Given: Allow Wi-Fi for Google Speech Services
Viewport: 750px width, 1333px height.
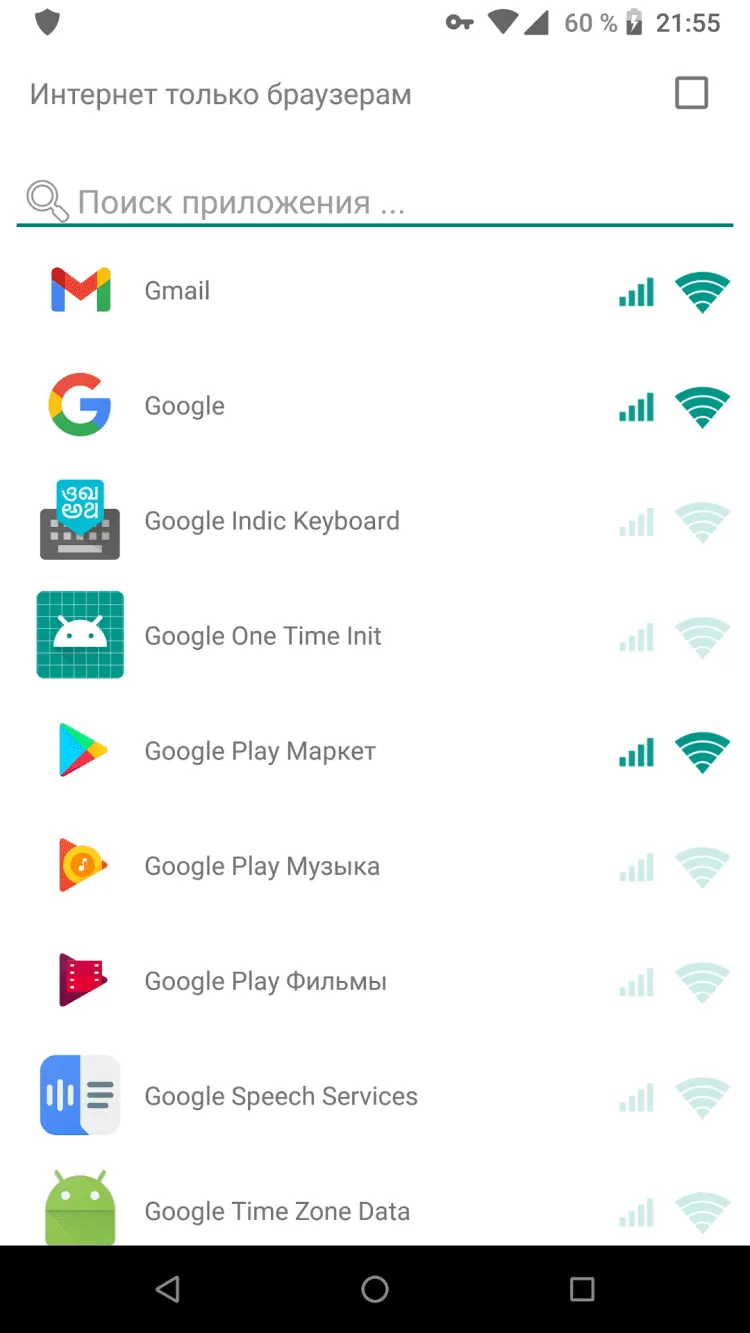Looking at the screenshot, I should 702,1097.
